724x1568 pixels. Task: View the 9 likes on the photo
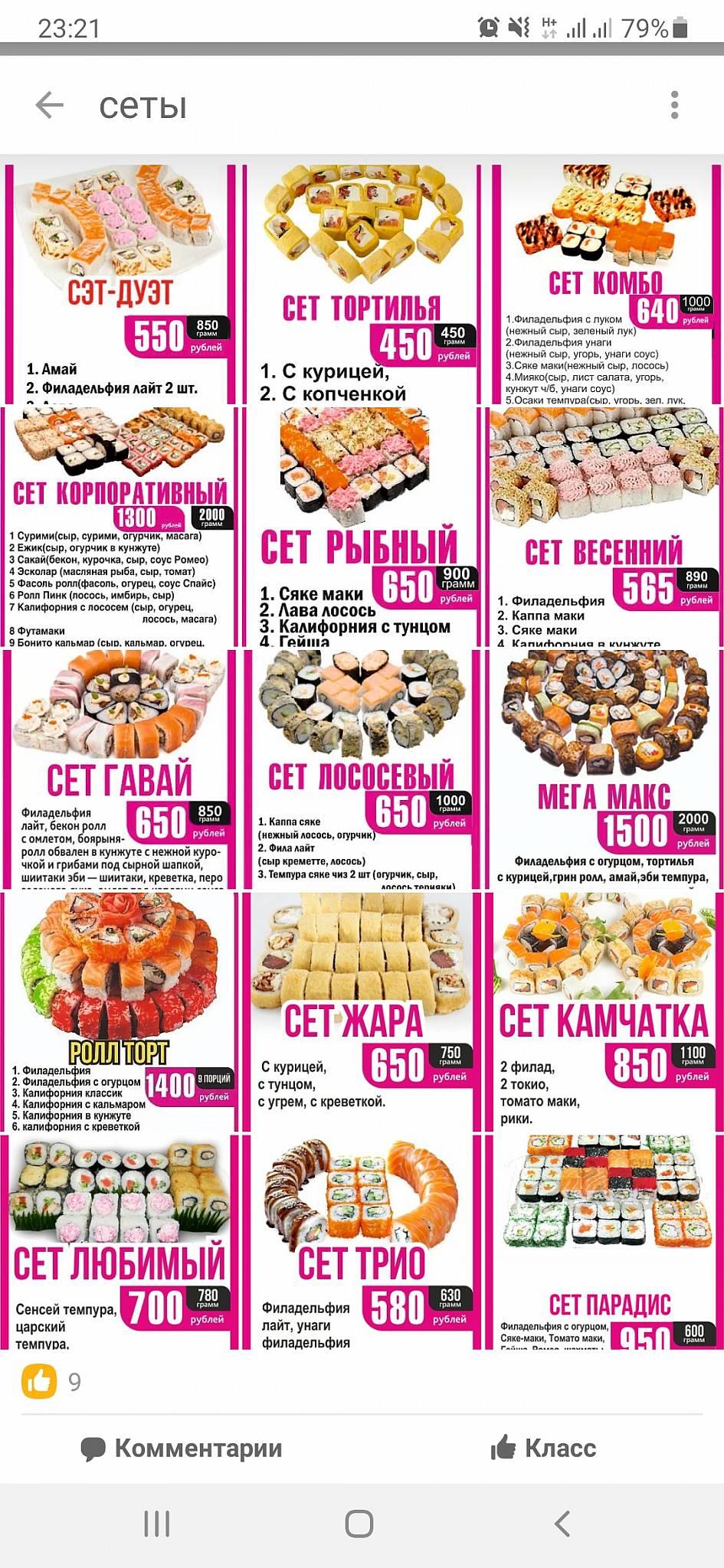click(x=51, y=1381)
